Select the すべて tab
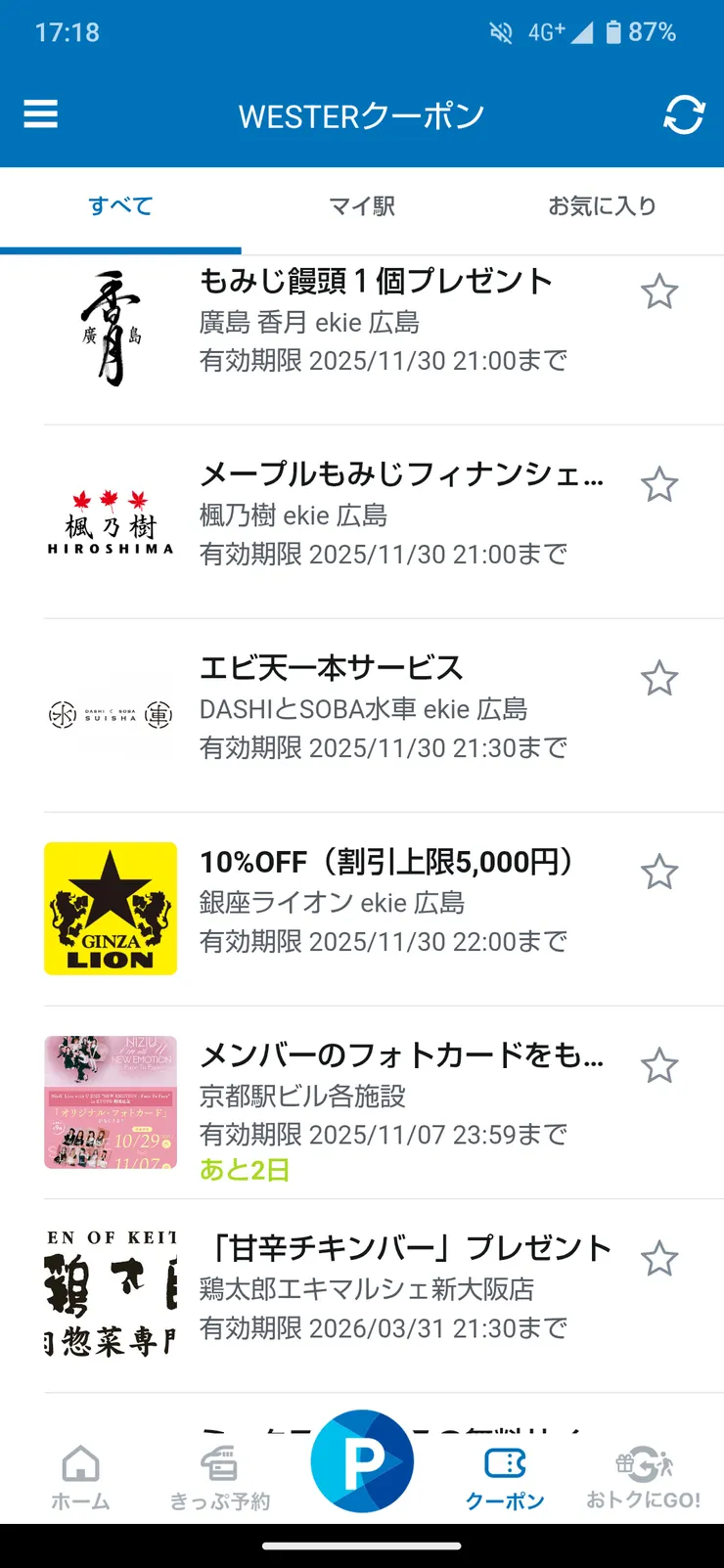Viewport: 724px width, 1568px height. 119,206
